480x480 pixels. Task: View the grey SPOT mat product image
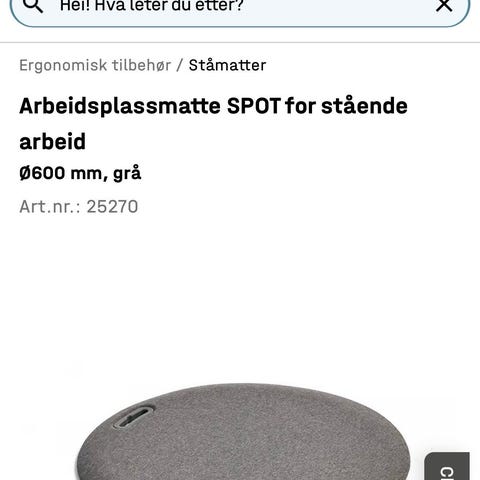[x=243, y=432]
